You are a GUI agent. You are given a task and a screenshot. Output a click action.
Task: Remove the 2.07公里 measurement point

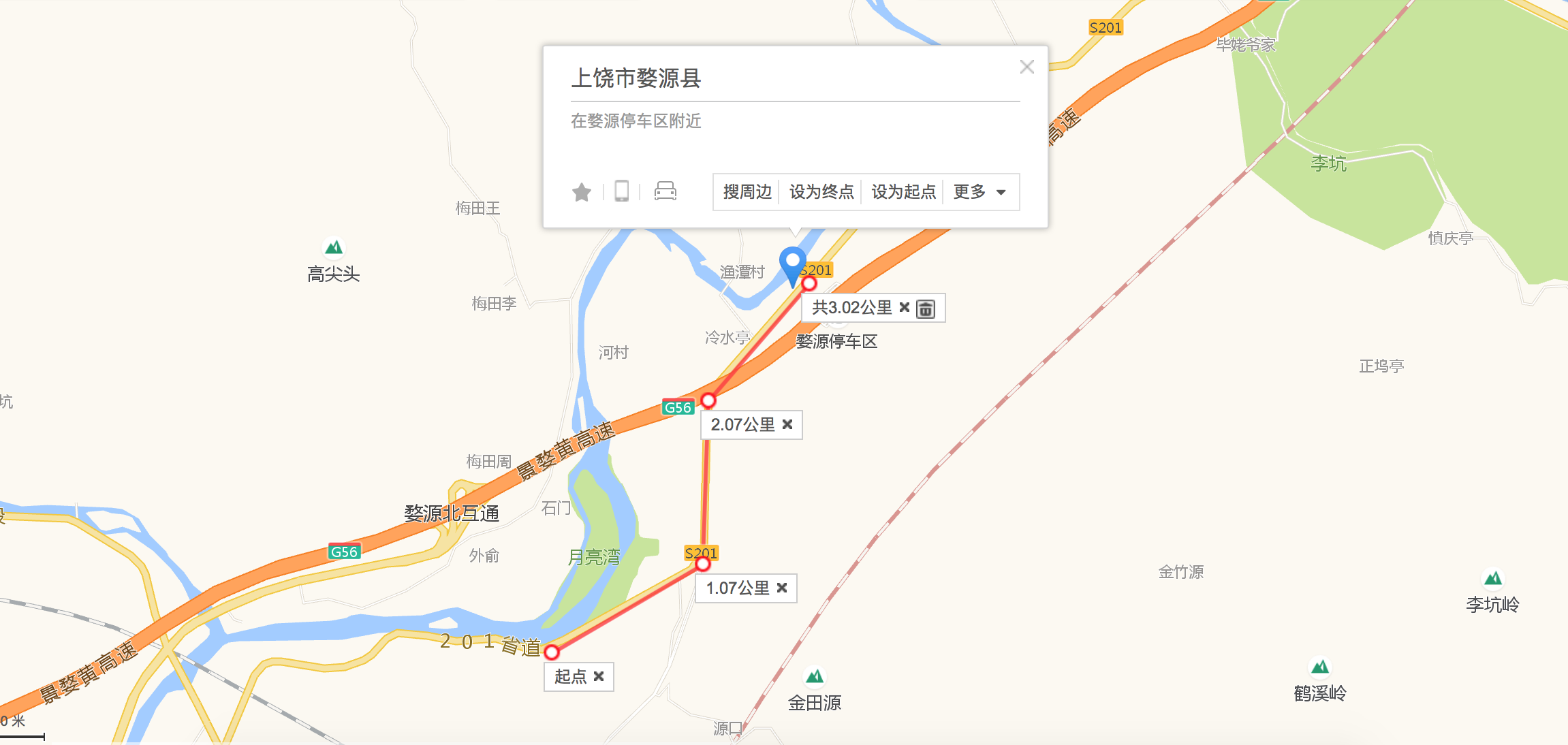[x=787, y=424]
